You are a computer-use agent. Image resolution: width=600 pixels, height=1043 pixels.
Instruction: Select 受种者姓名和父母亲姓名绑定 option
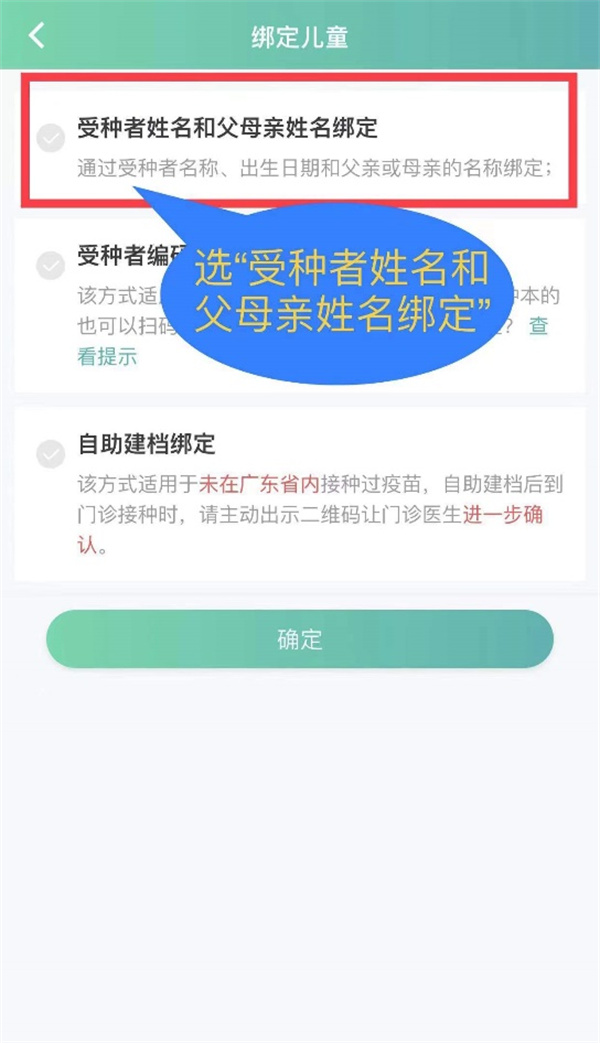pyautogui.click(x=51, y=139)
